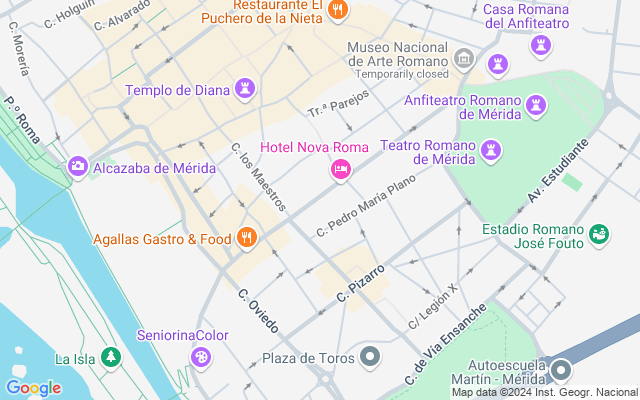This screenshot has width=640, height=400.
Task: Tap the Teatro Romano de Mérida pin
Action: point(490,151)
